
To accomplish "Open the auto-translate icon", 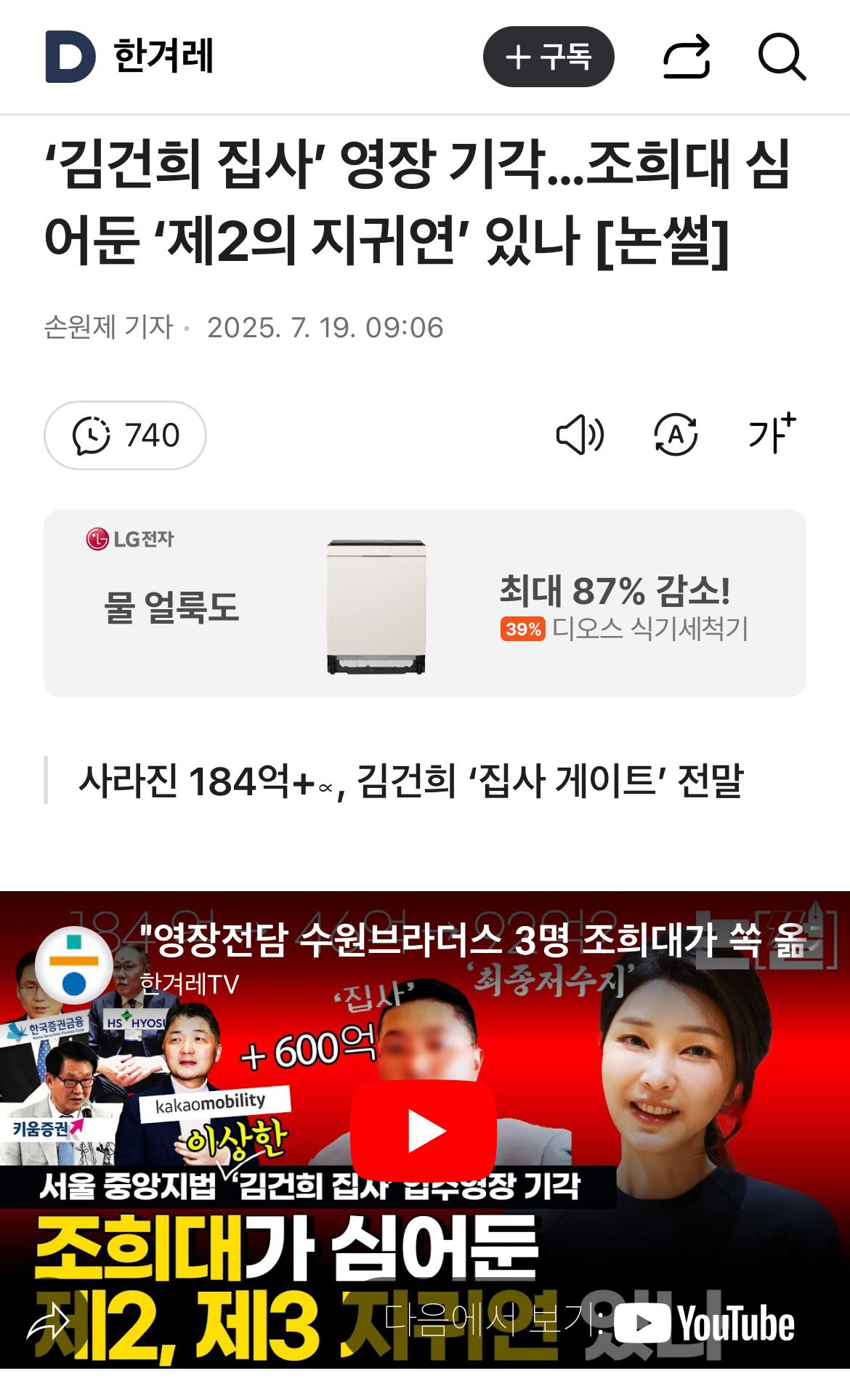I will pyautogui.click(x=676, y=435).
